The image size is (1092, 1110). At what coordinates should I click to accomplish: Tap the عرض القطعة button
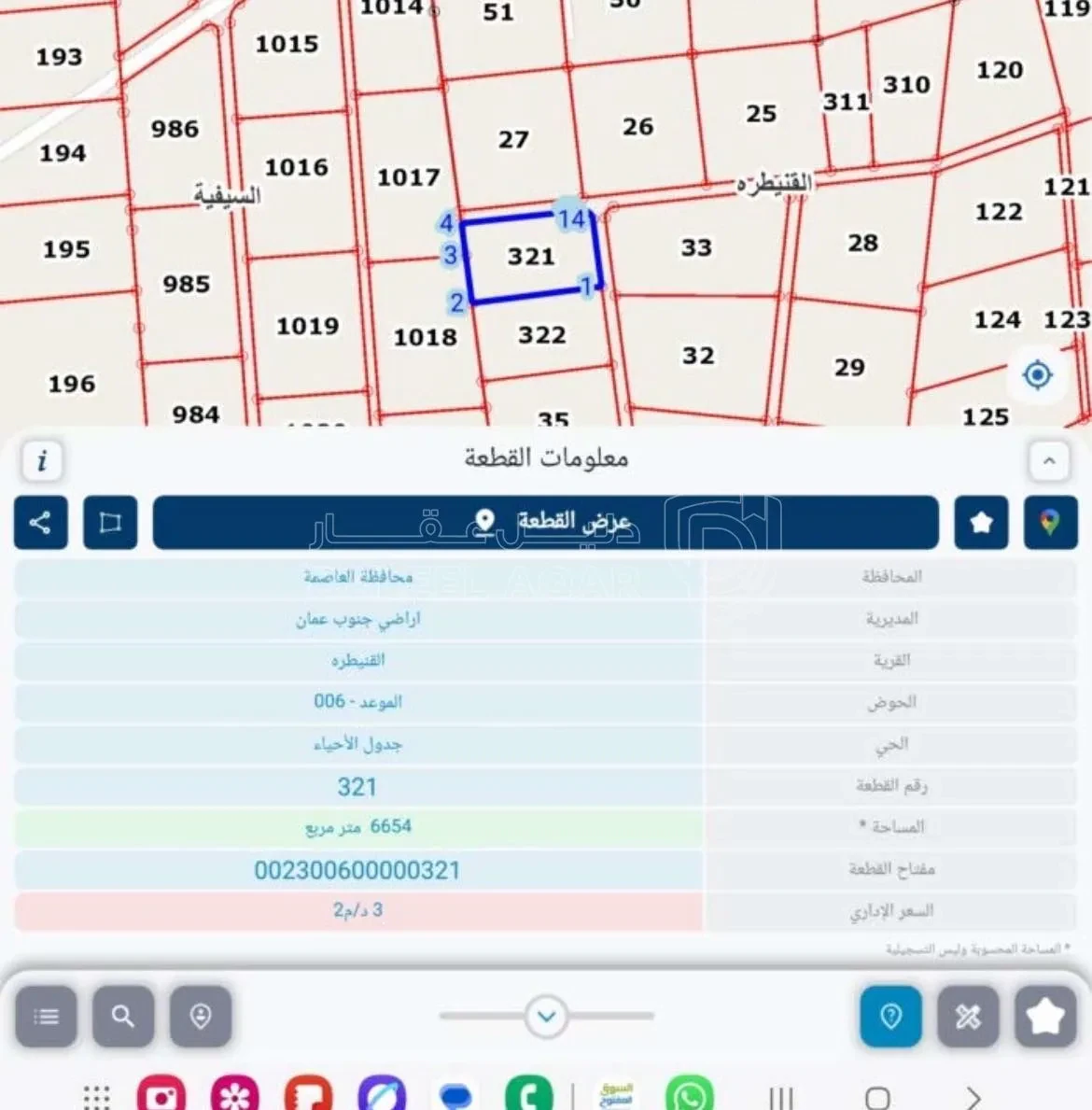(x=546, y=523)
